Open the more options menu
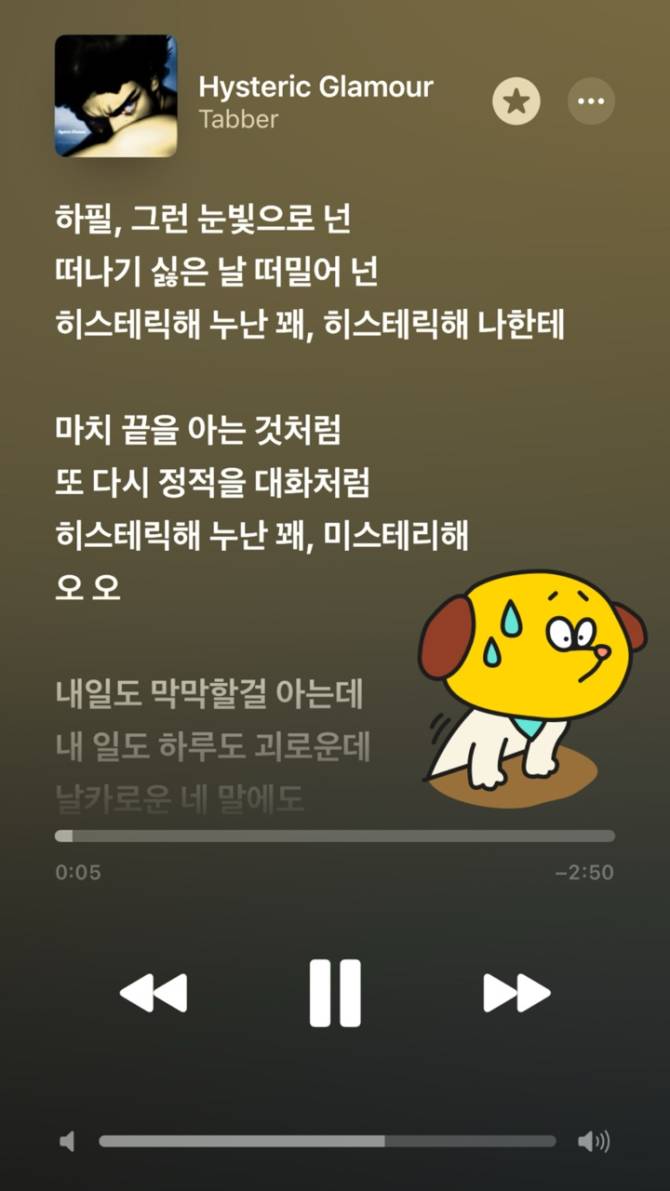This screenshot has height=1191, width=670. pos(591,101)
